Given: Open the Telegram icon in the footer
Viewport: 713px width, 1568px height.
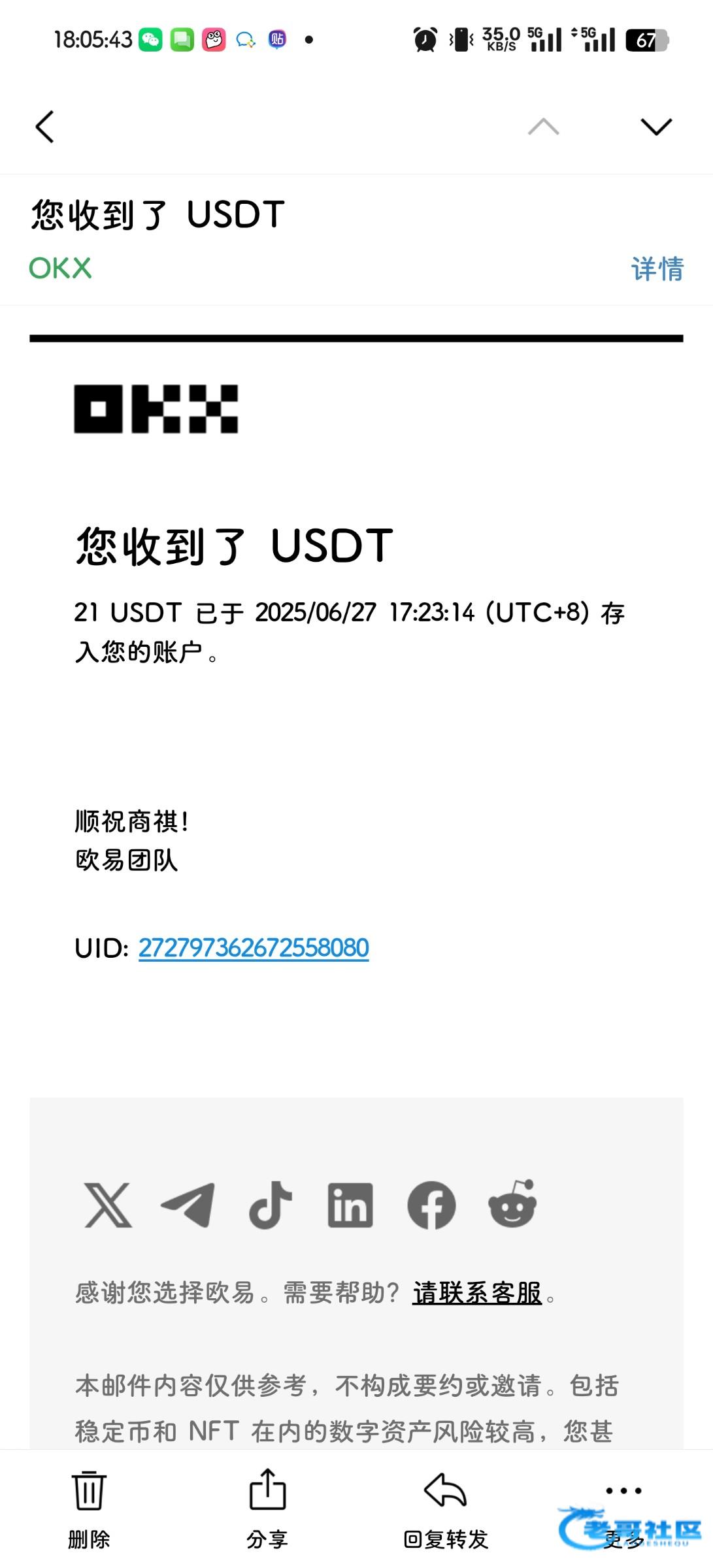Looking at the screenshot, I should (188, 1205).
